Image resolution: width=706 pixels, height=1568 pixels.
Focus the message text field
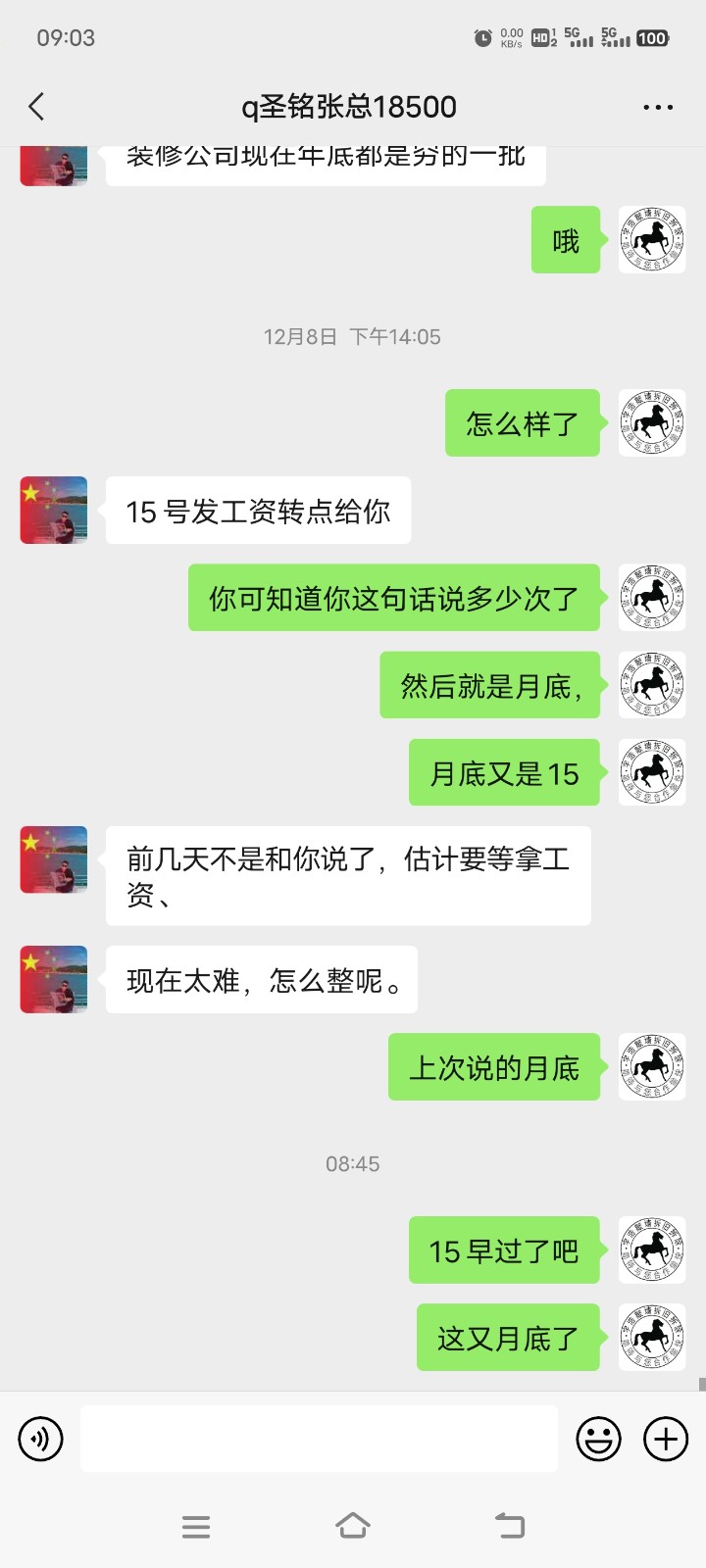(319, 1439)
